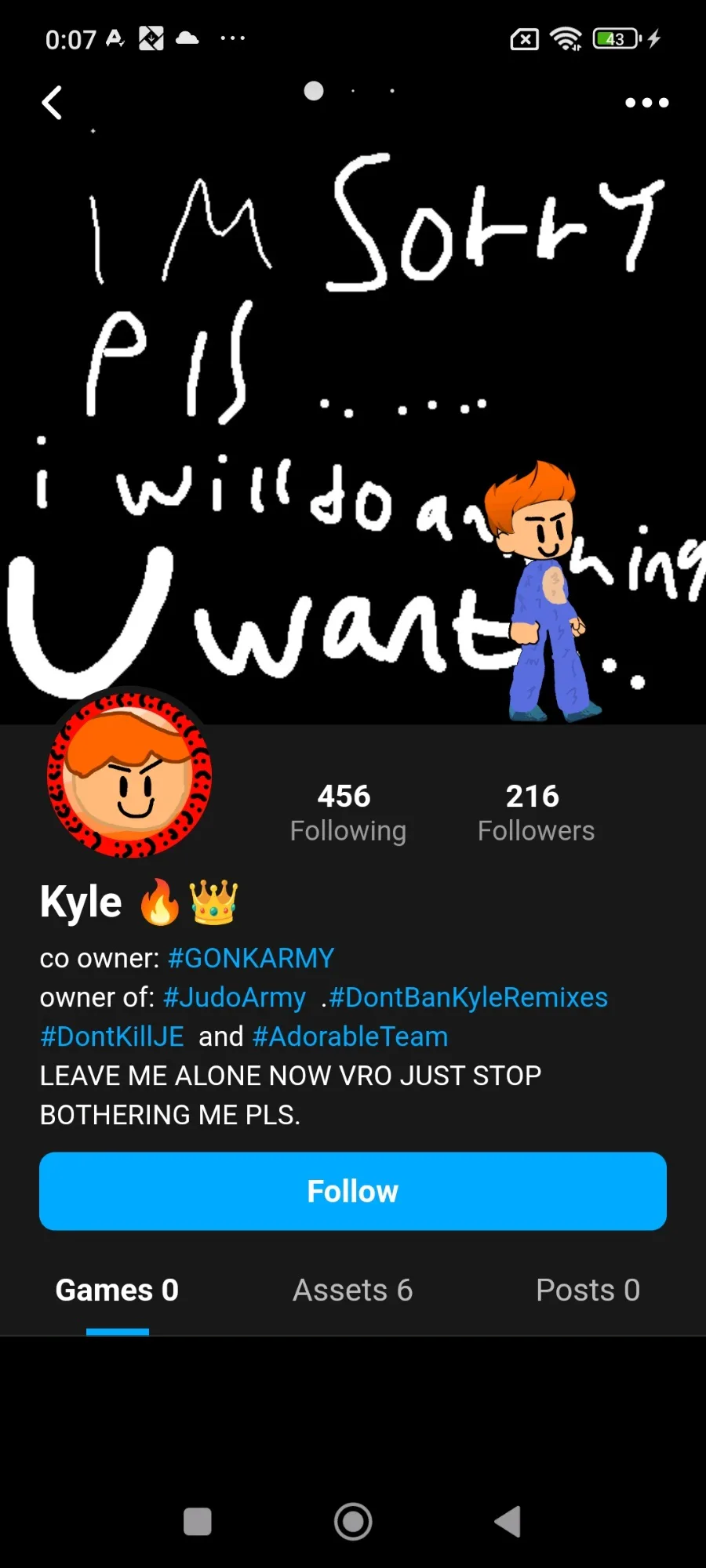View the 456 Following list
Viewport: 706px width, 1568px height.
348,813
